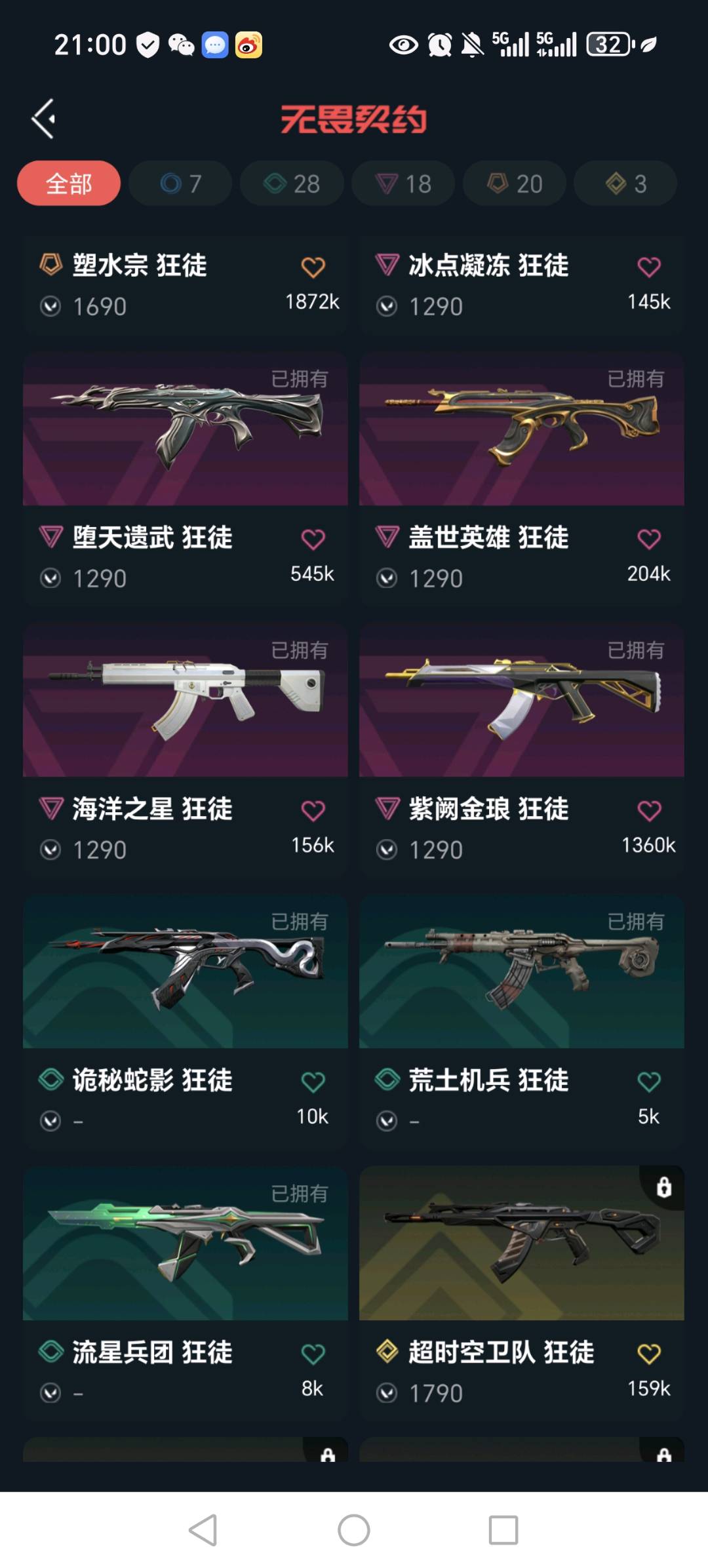708x1568 pixels.
Task: Filter by the yellow tier chip showing 3
Action: 625,184
